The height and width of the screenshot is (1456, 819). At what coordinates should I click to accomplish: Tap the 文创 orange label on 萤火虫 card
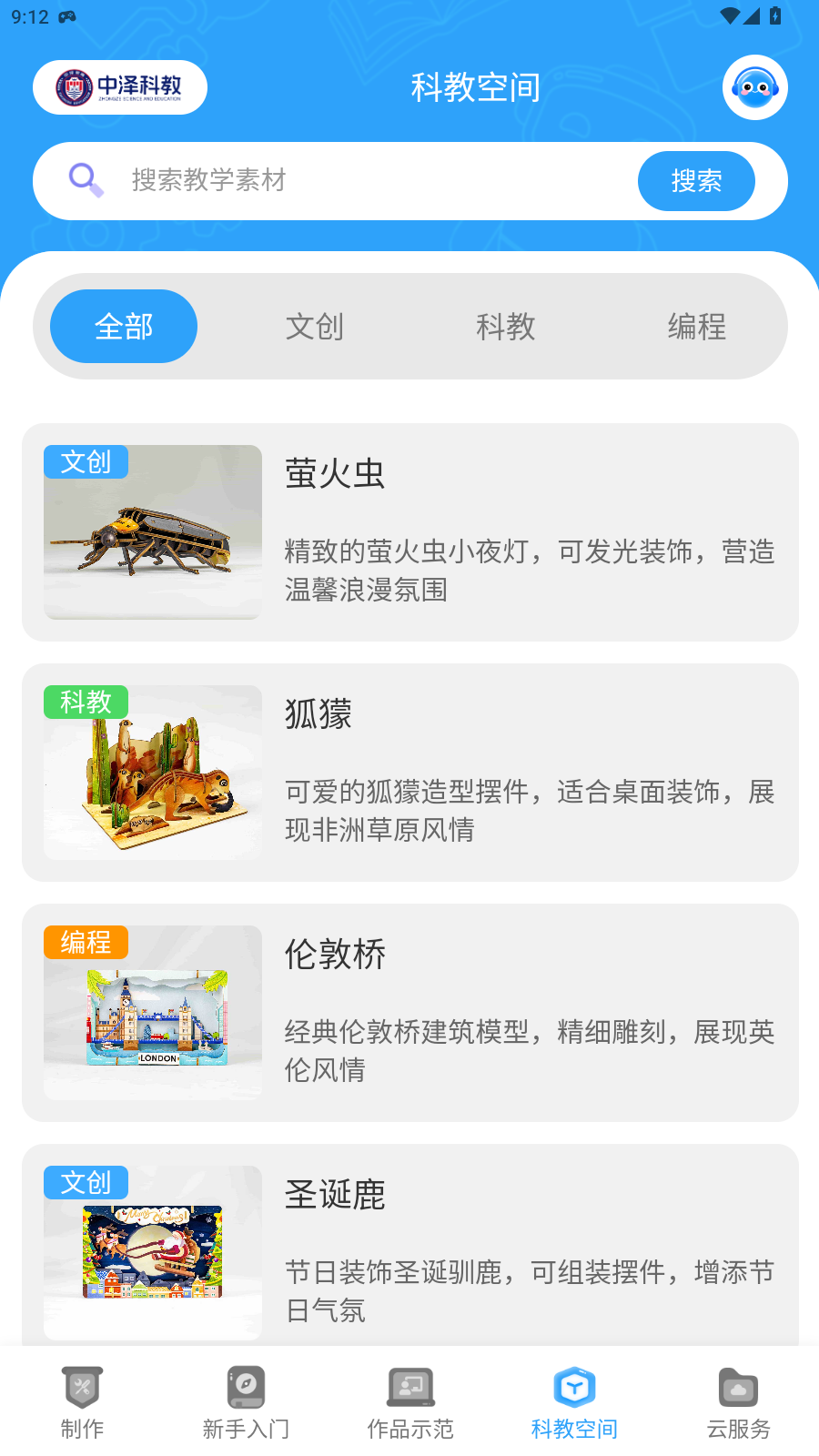coord(86,461)
